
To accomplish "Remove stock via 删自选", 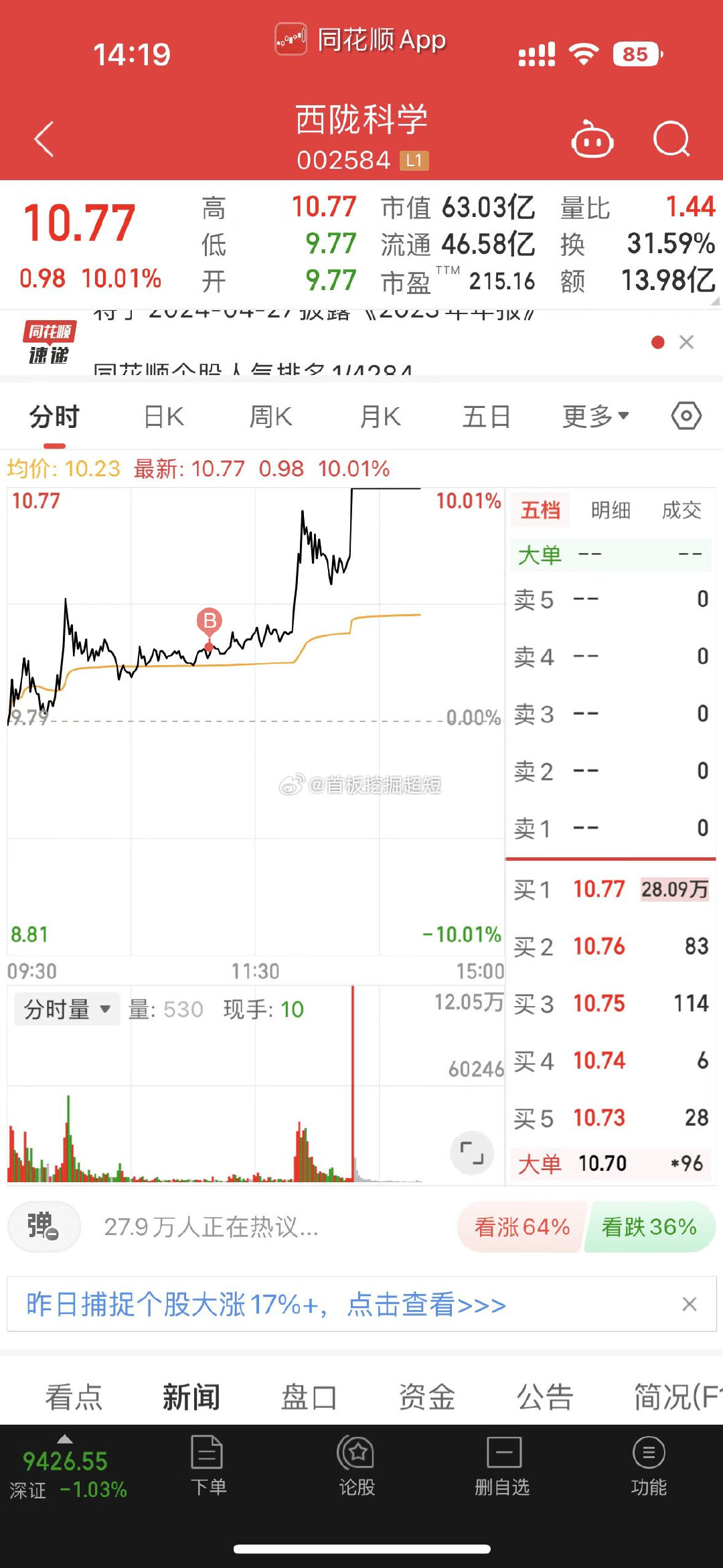I will pyautogui.click(x=502, y=1467).
